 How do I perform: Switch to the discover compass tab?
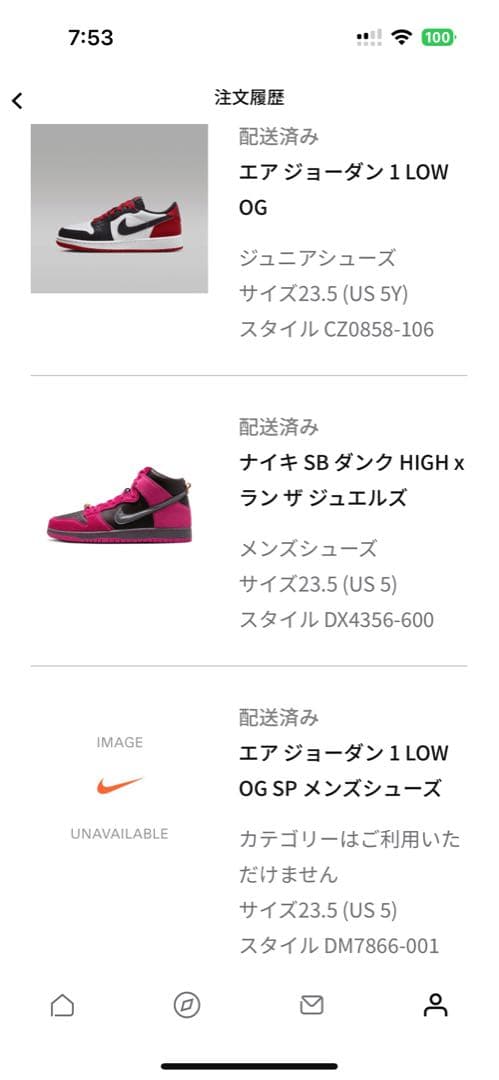pyautogui.click(x=187, y=1005)
